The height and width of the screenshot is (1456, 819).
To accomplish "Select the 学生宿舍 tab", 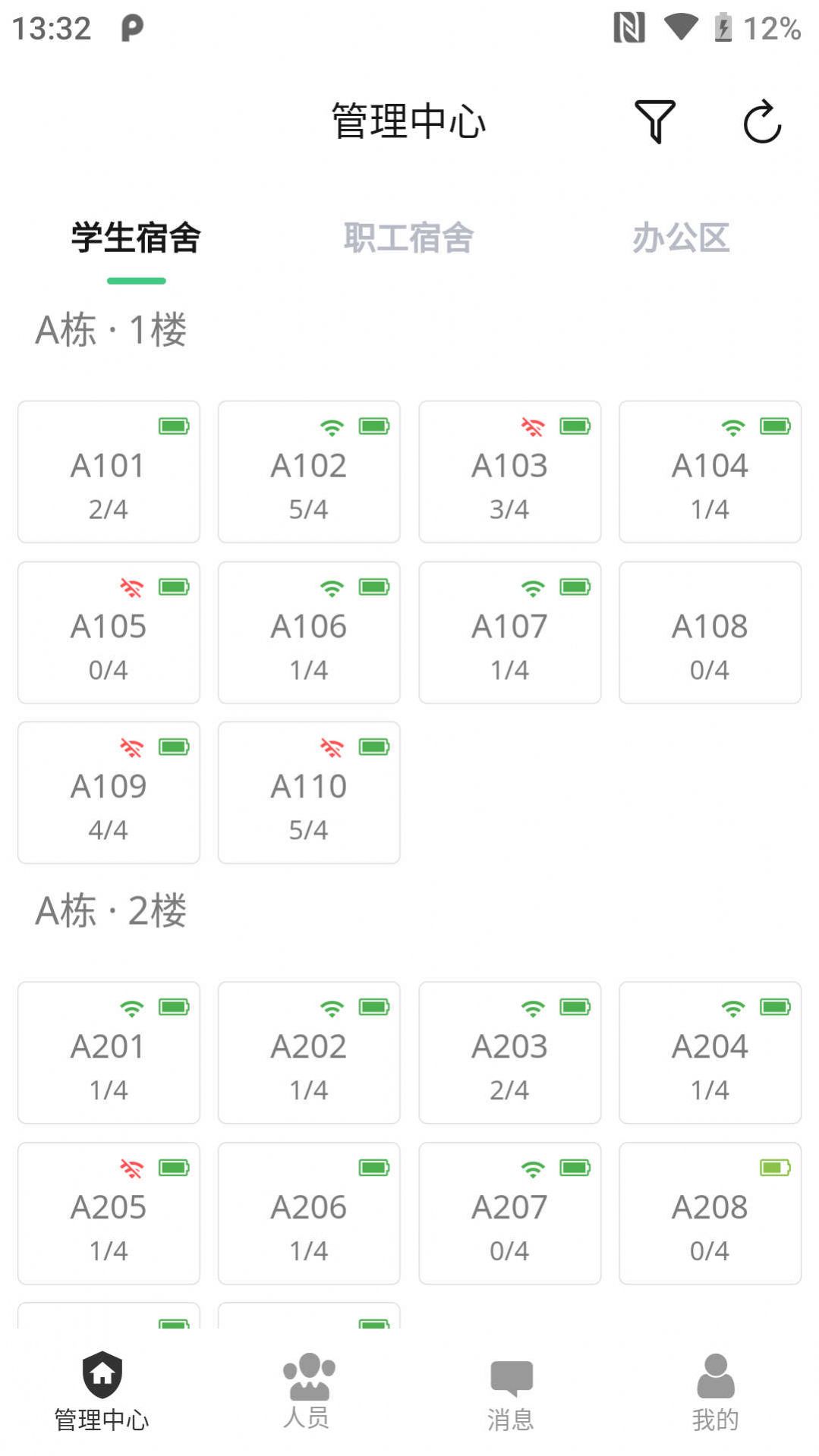I will (x=135, y=237).
